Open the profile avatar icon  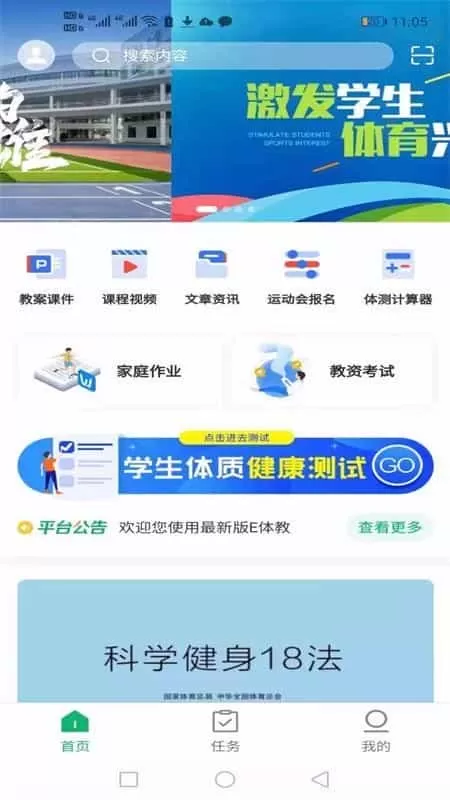tap(36, 55)
